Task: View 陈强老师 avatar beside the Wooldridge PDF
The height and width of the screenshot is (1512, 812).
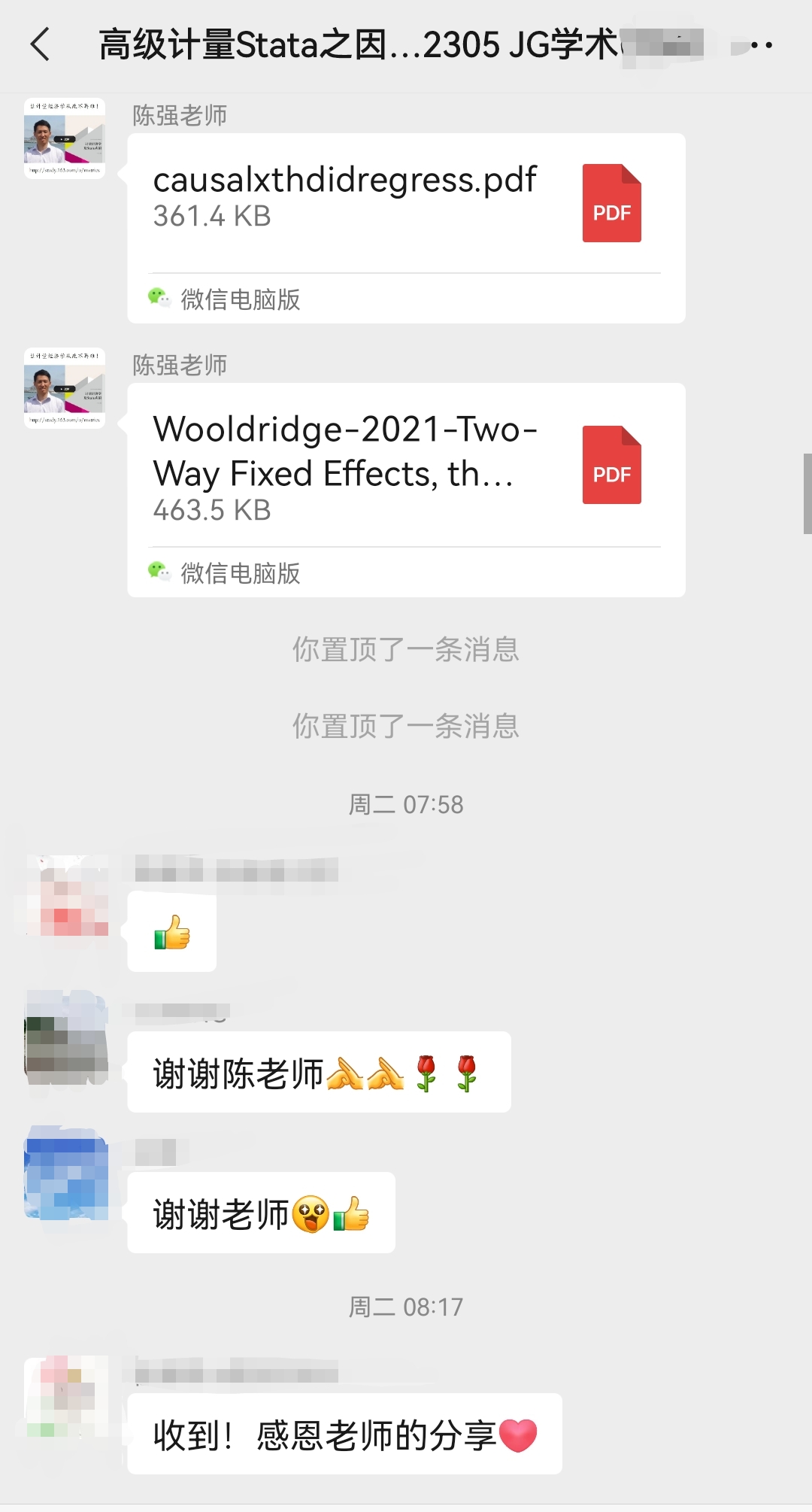Action: pos(65,388)
